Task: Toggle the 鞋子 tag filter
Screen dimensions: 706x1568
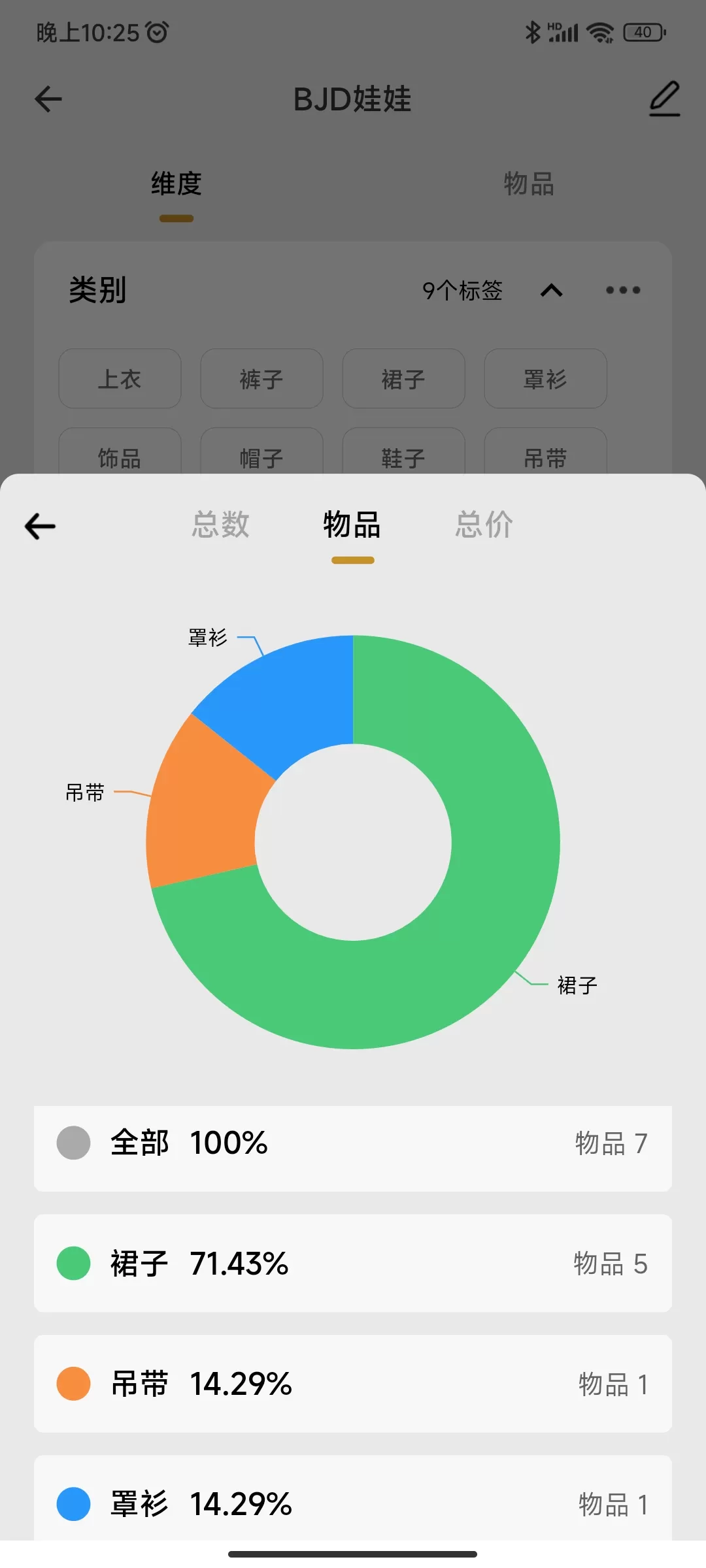Action: (403, 457)
